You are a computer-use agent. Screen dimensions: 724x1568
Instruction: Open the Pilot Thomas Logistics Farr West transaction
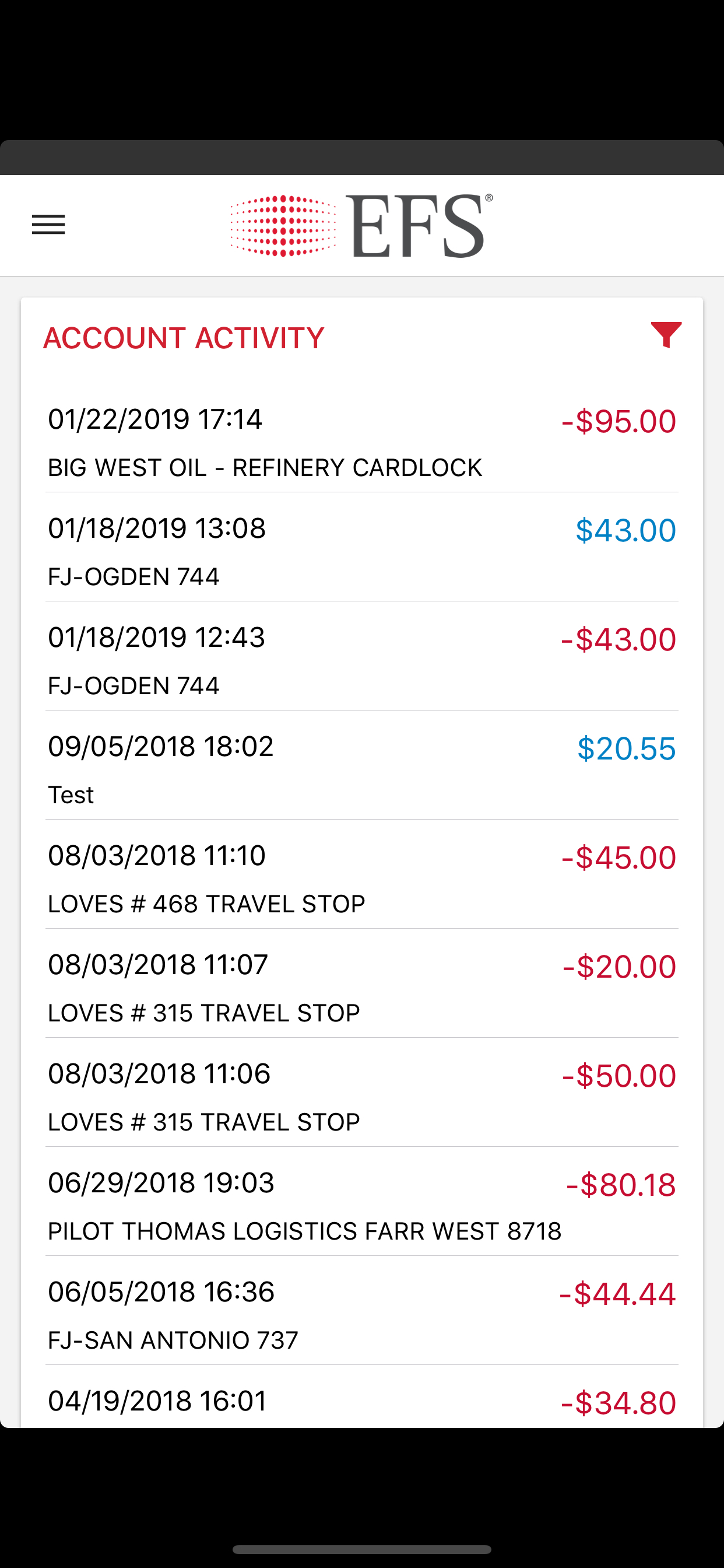click(x=361, y=1205)
